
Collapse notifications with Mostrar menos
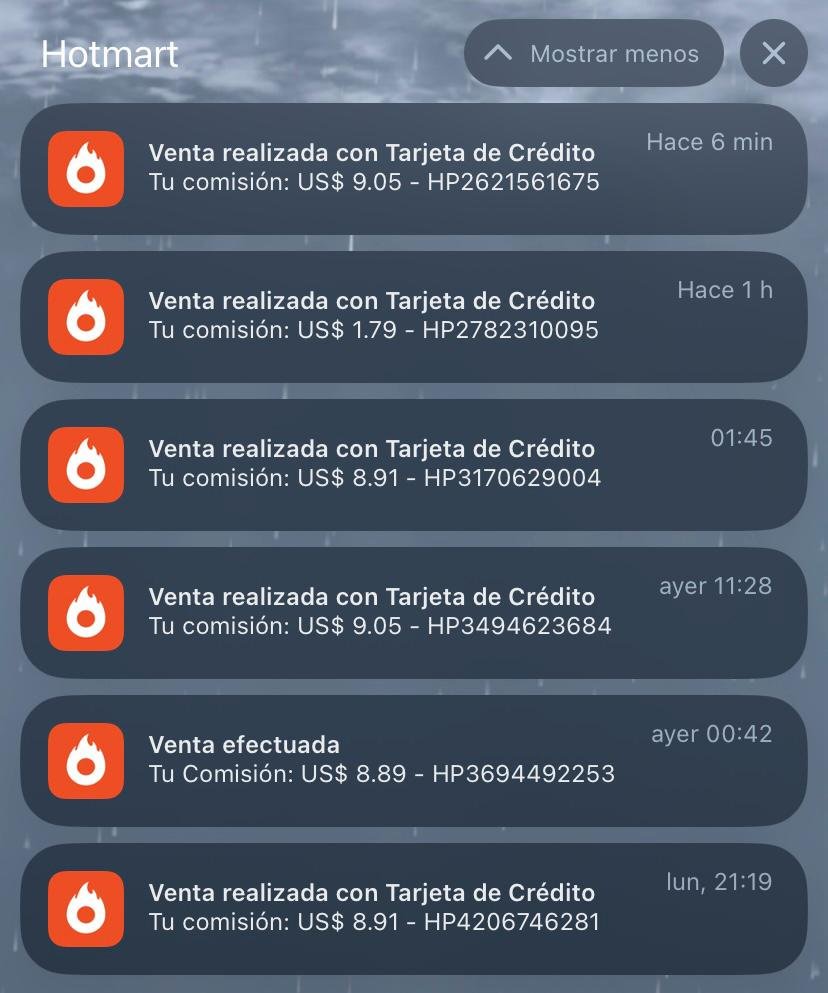point(593,53)
